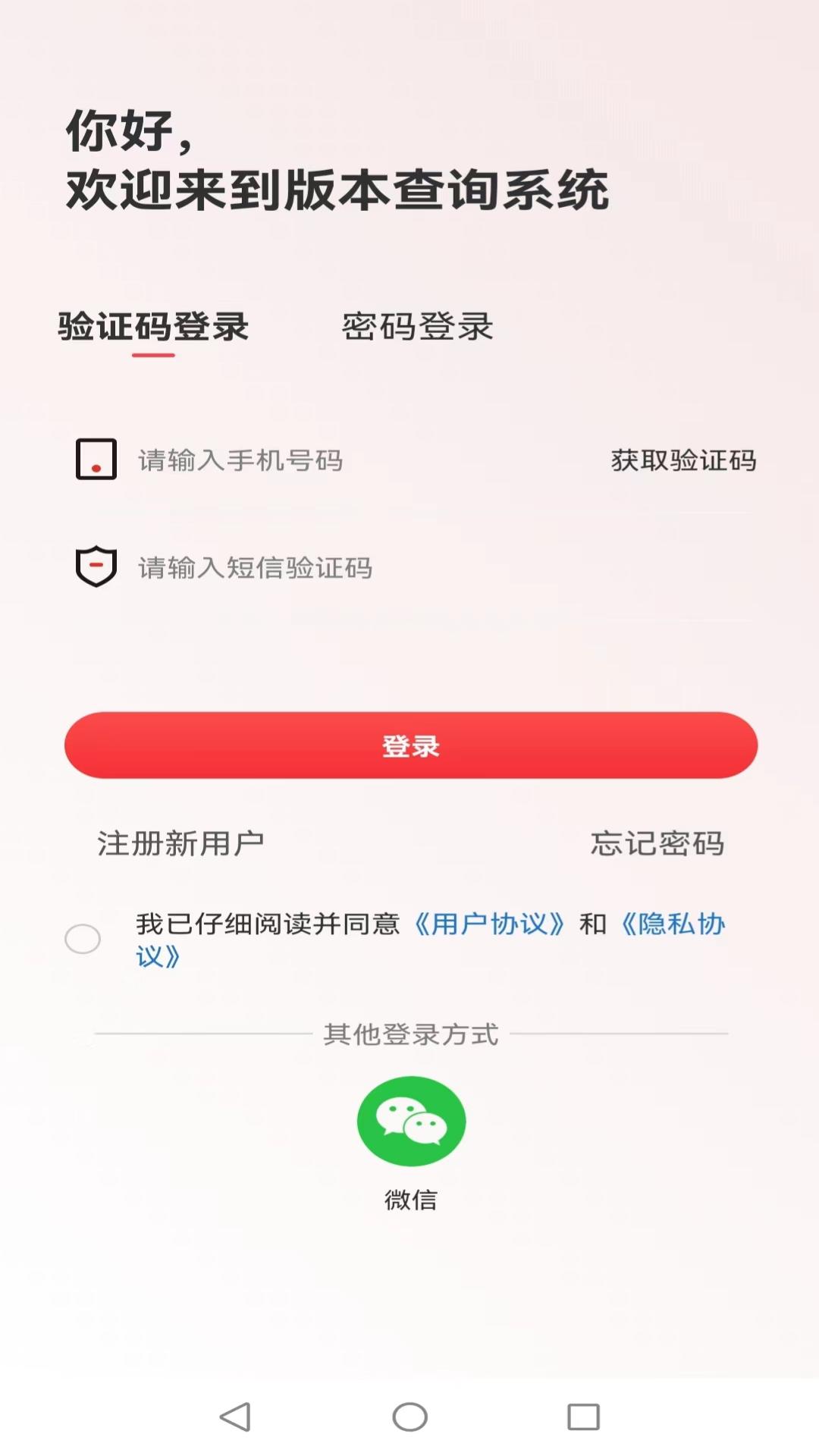
Task: Tap the red 登录 button
Action: click(x=410, y=745)
